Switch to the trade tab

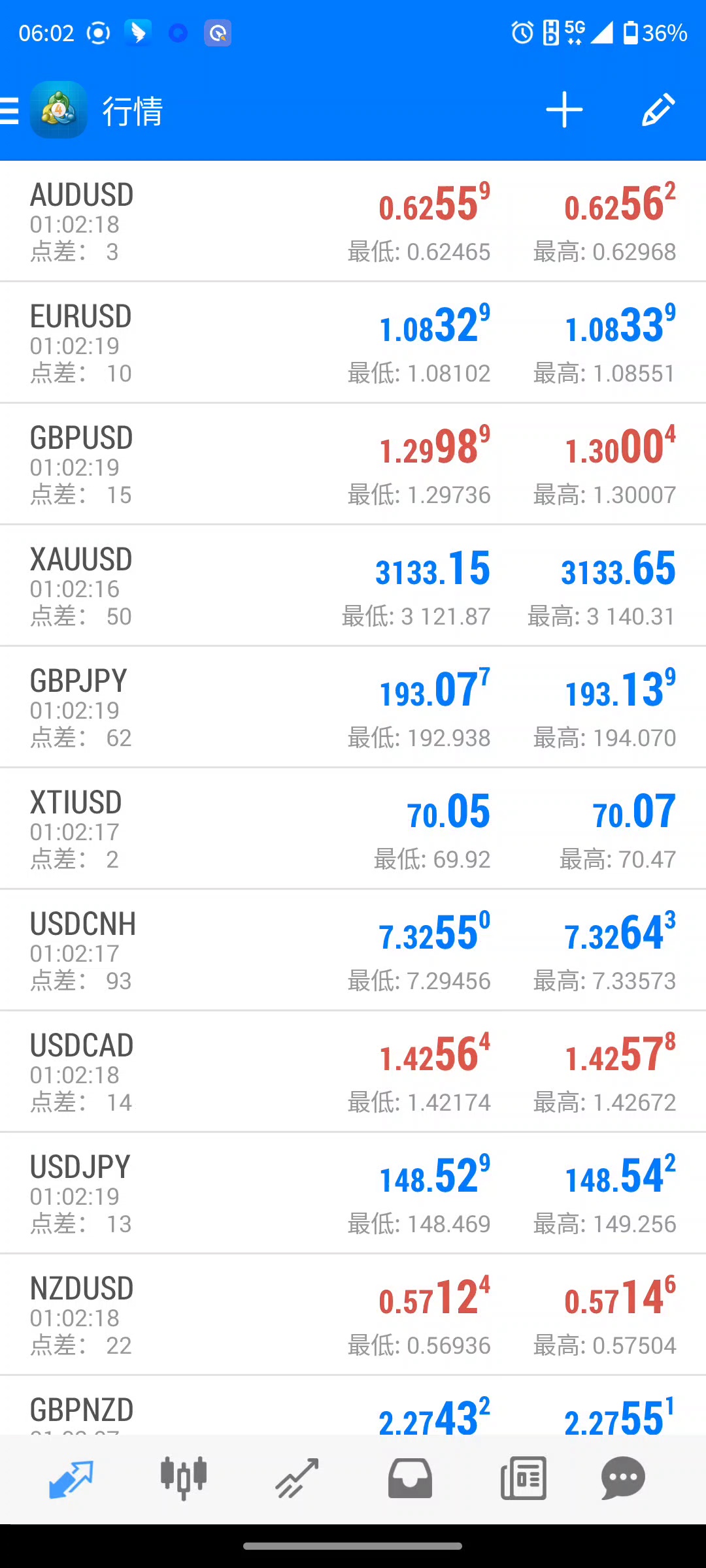pos(297,1478)
